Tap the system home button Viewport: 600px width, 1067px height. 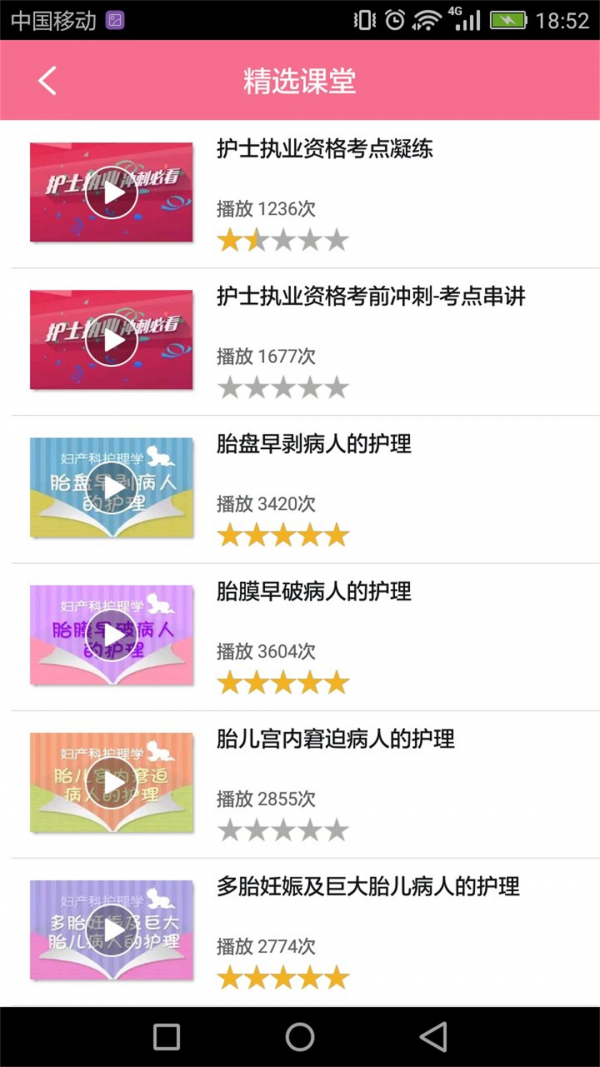pyautogui.click(x=300, y=1037)
